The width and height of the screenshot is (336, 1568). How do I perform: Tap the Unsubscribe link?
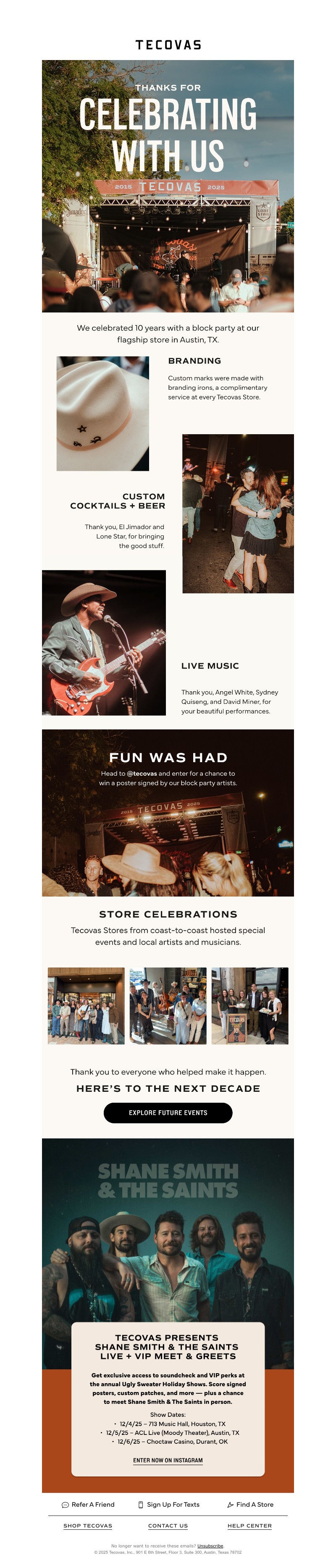[x=210, y=1545]
